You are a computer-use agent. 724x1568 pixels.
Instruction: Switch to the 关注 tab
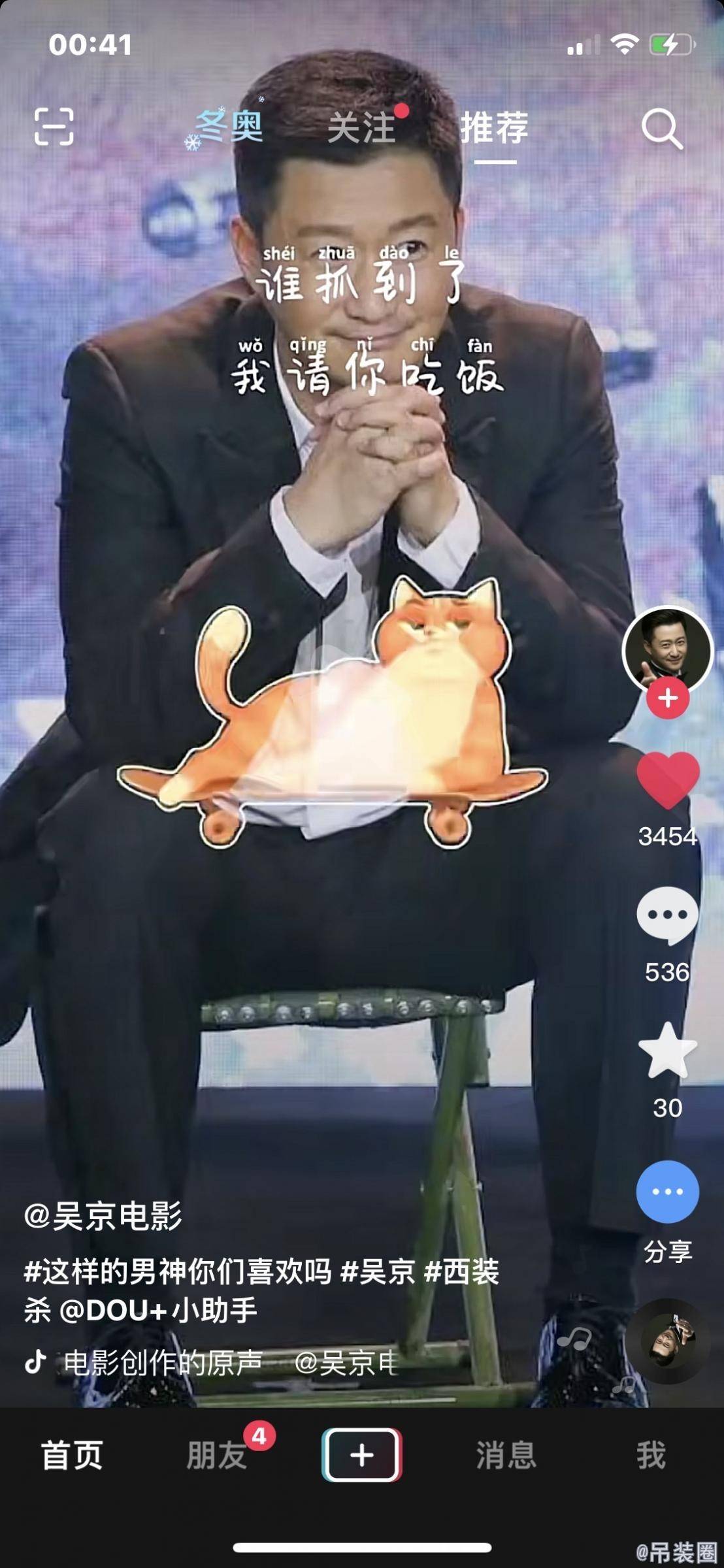pyautogui.click(x=361, y=127)
